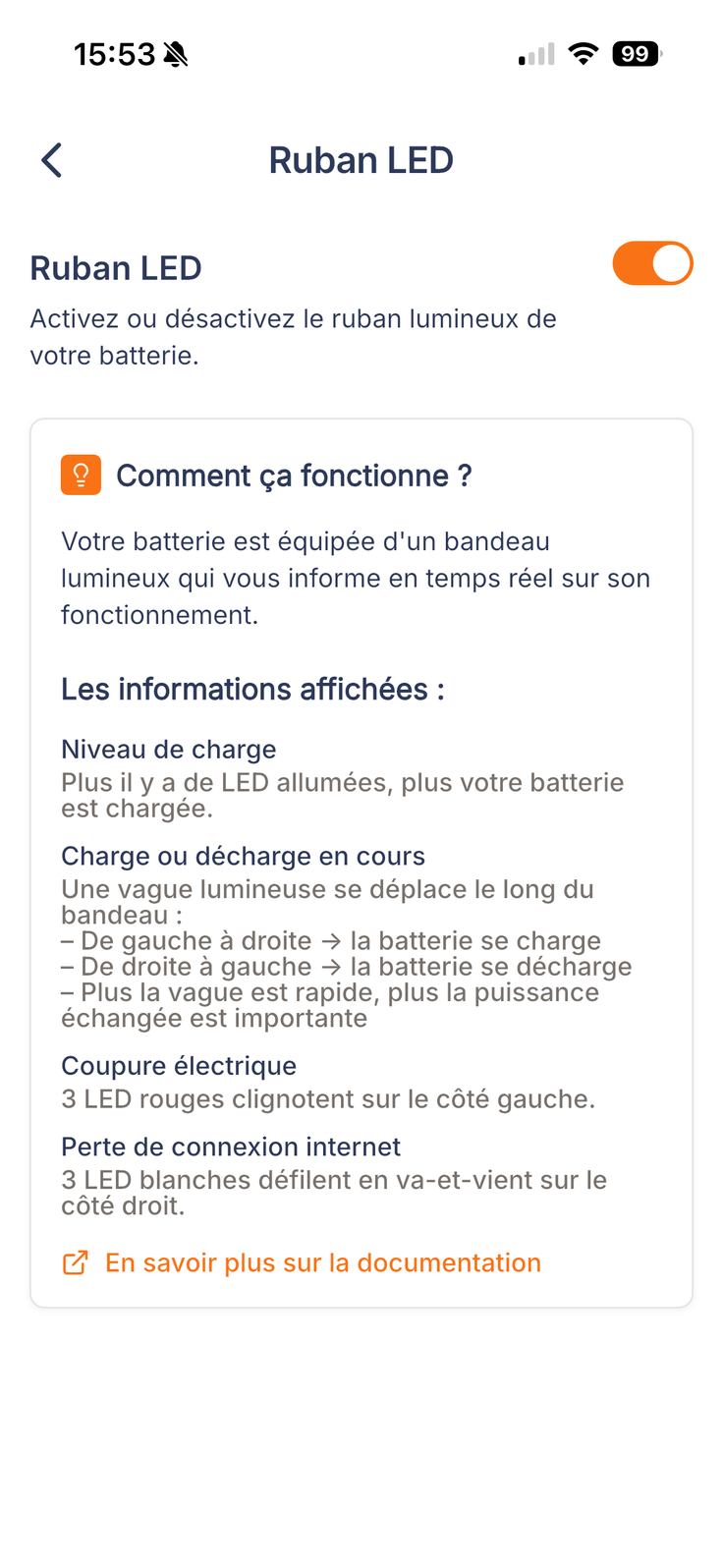The image size is (723, 1568).
Task: Open "En savoir plus sur la documentation" link
Action: click(302, 1262)
